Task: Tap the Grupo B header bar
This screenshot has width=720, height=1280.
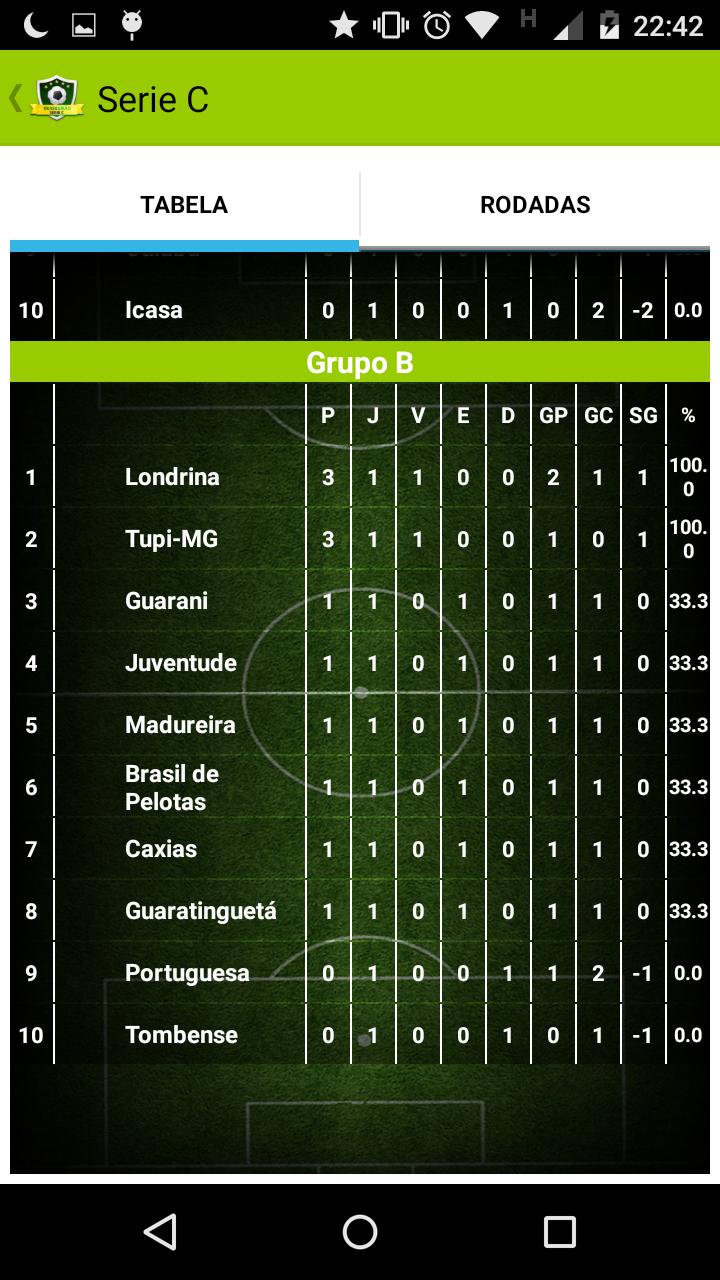Action: (x=360, y=363)
